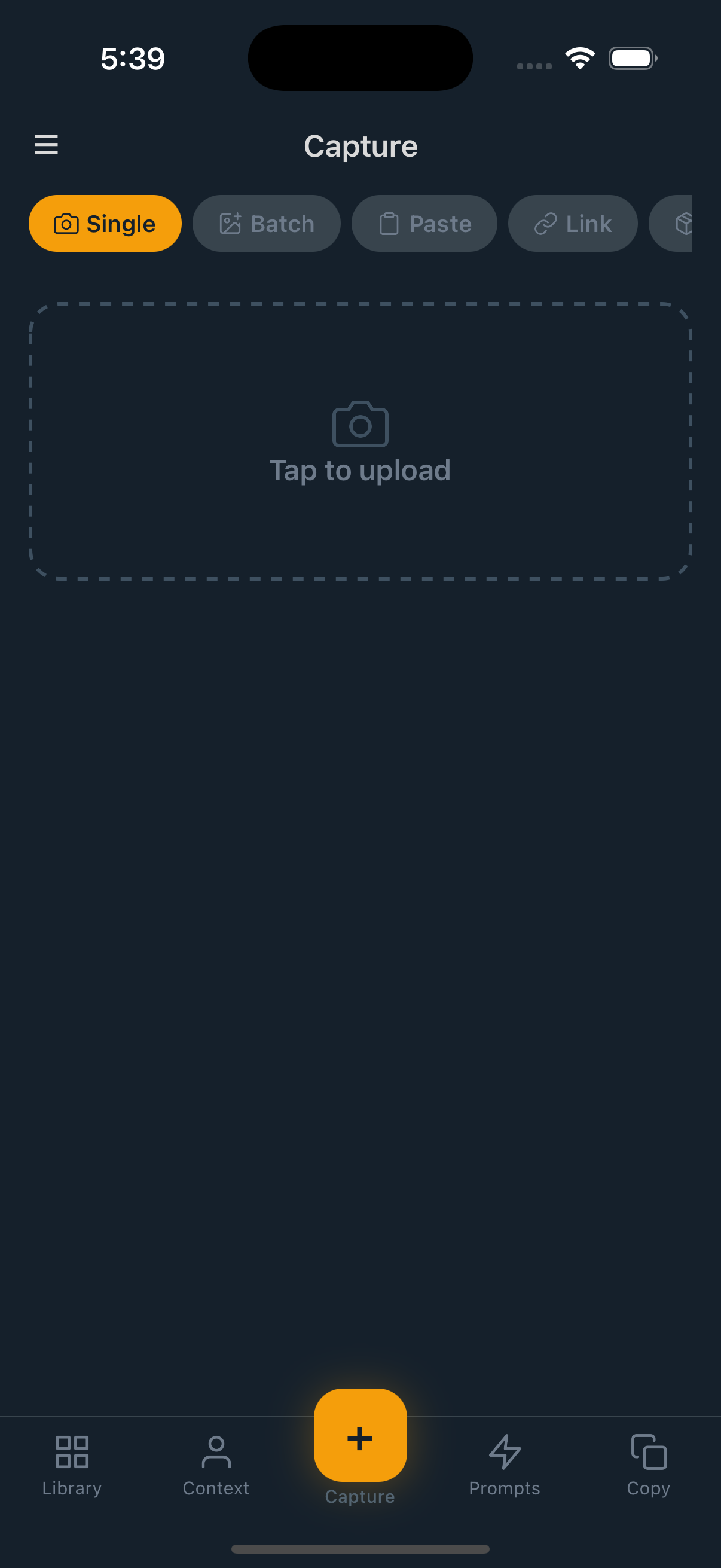Switch capture mode to Batch
This screenshot has width=721, height=1568.
pos(266,224)
